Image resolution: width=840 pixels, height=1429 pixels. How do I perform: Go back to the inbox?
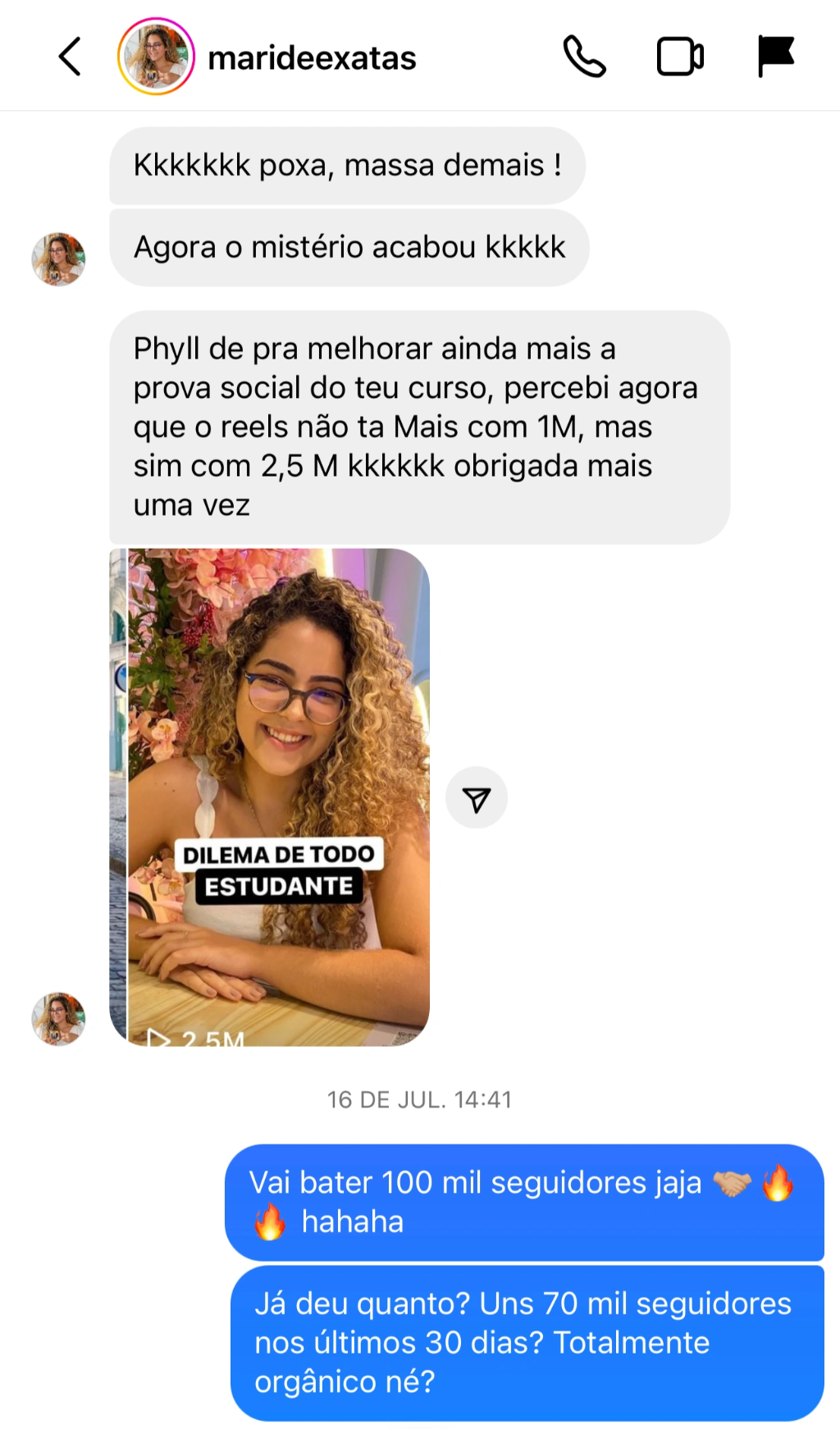(71, 57)
